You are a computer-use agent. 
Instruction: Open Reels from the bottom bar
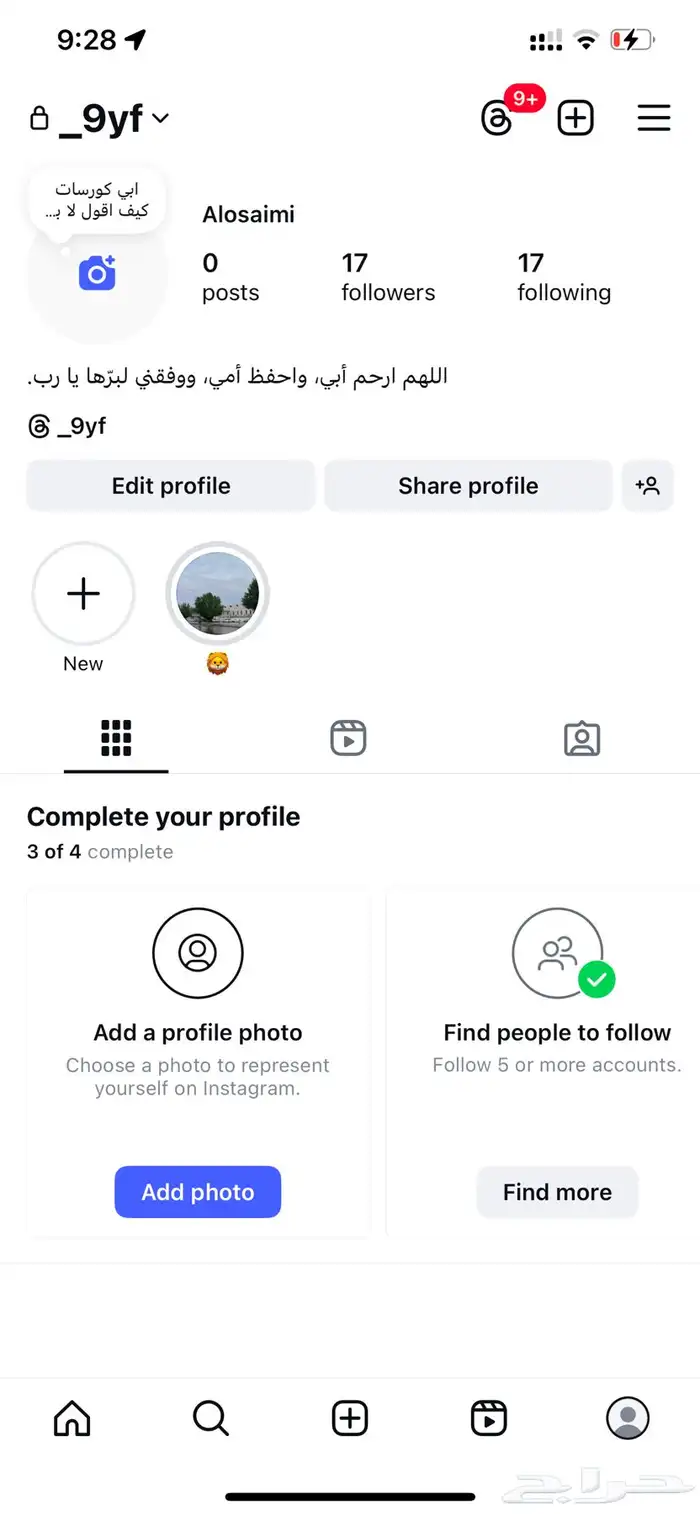tap(489, 1418)
